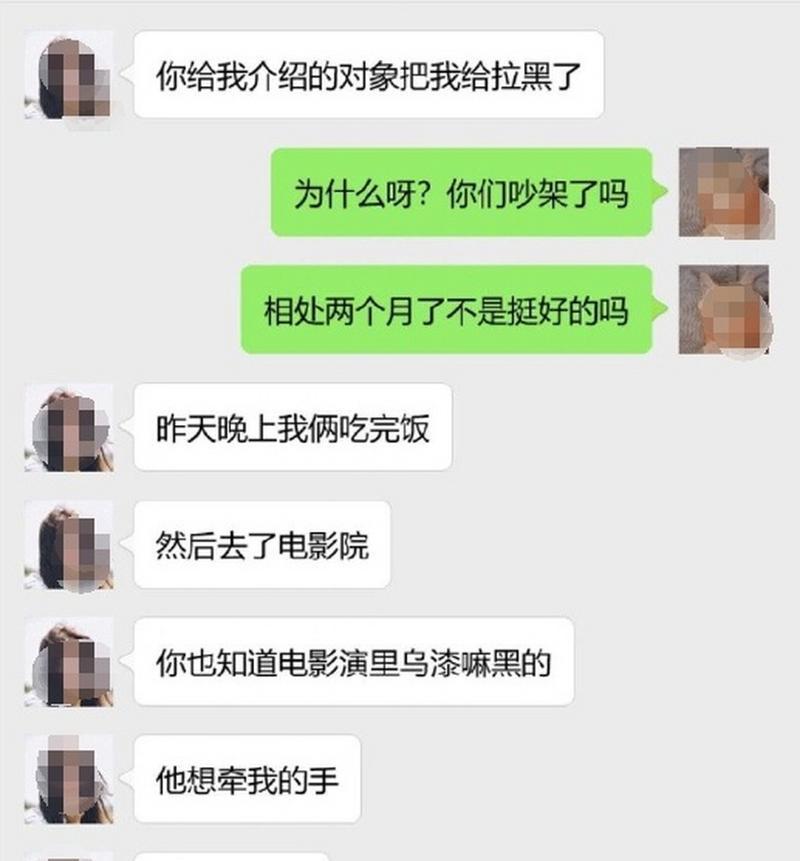View profile from avatar beside "昨天晚上我俩吃完饭"
800x861 pixels.
point(68,427)
